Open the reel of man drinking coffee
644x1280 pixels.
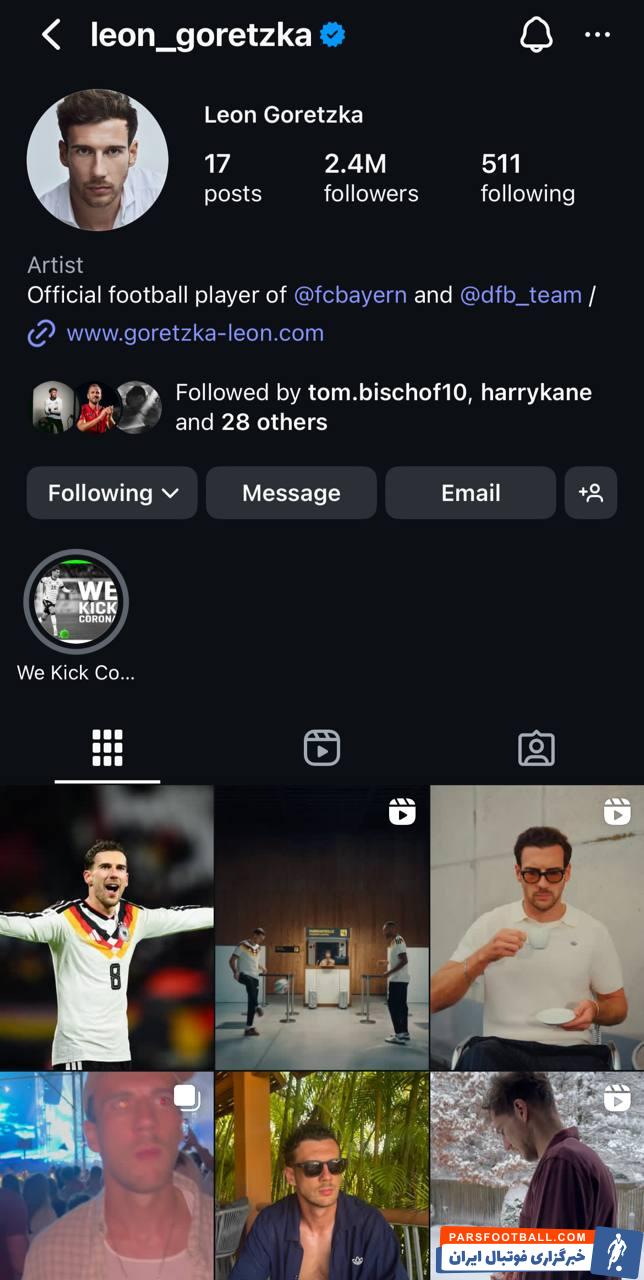(536, 927)
